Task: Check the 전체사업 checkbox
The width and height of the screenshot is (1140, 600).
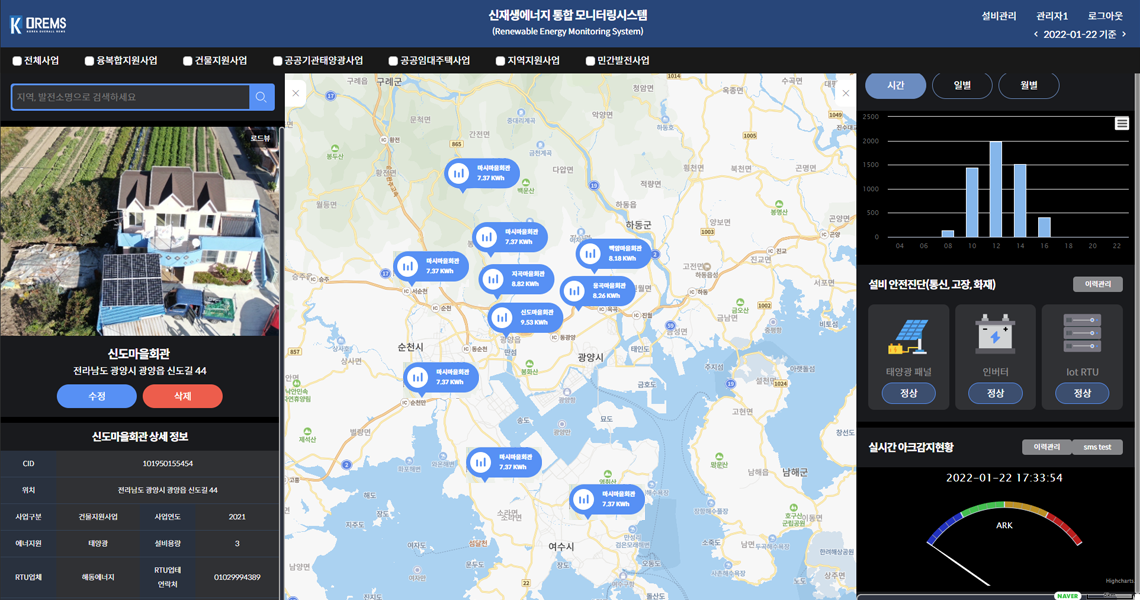Action: coord(17,61)
